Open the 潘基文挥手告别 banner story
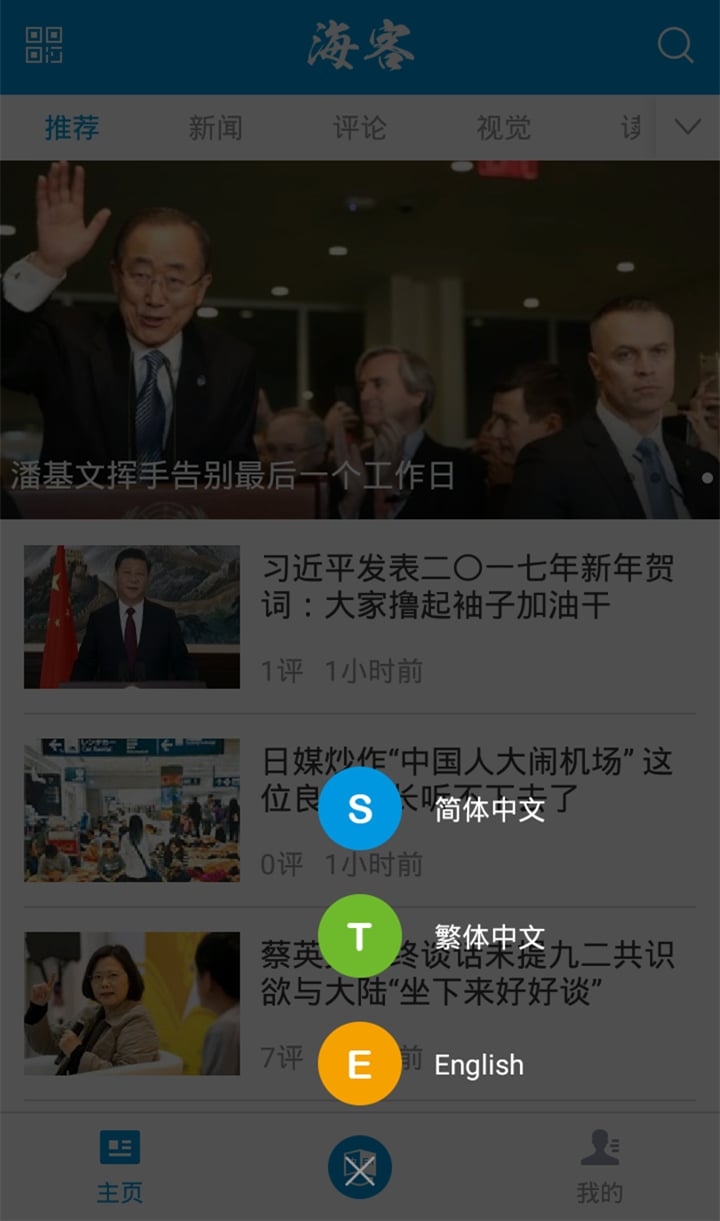This screenshot has height=1221, width=720. point(360,340)
